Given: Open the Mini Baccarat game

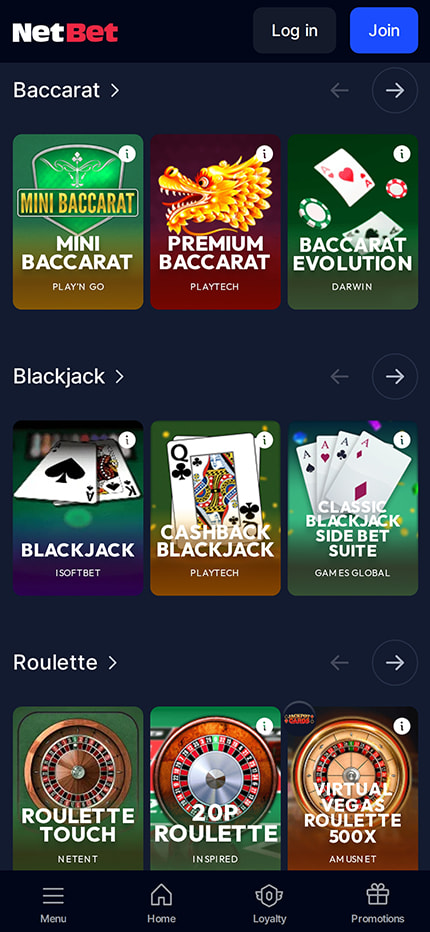Looking at the screenshot, I should click(78, 222).
